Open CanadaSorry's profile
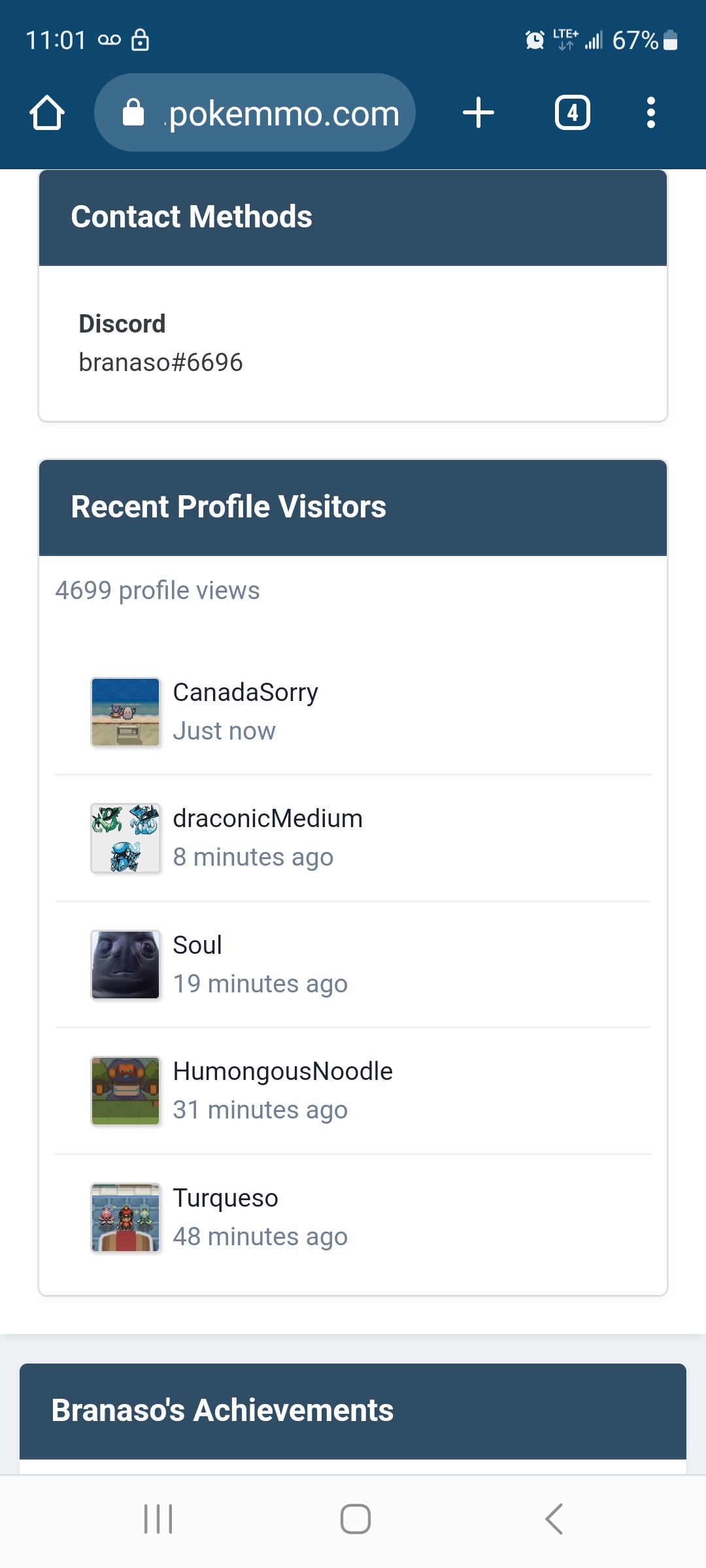Screen dimensions: 706x1568 point(245,693)
